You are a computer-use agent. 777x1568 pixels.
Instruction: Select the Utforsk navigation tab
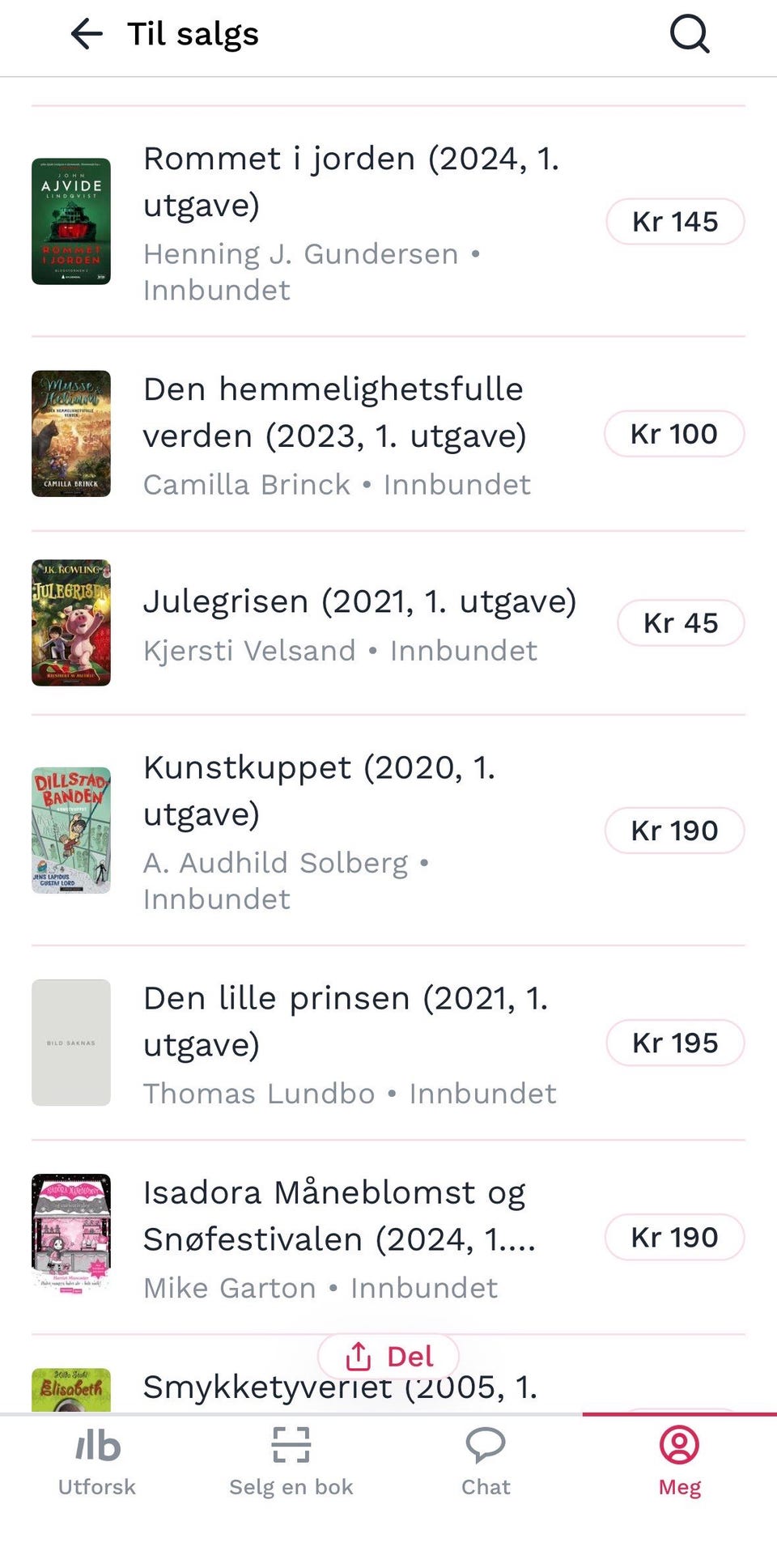[x=96, y=1465]
